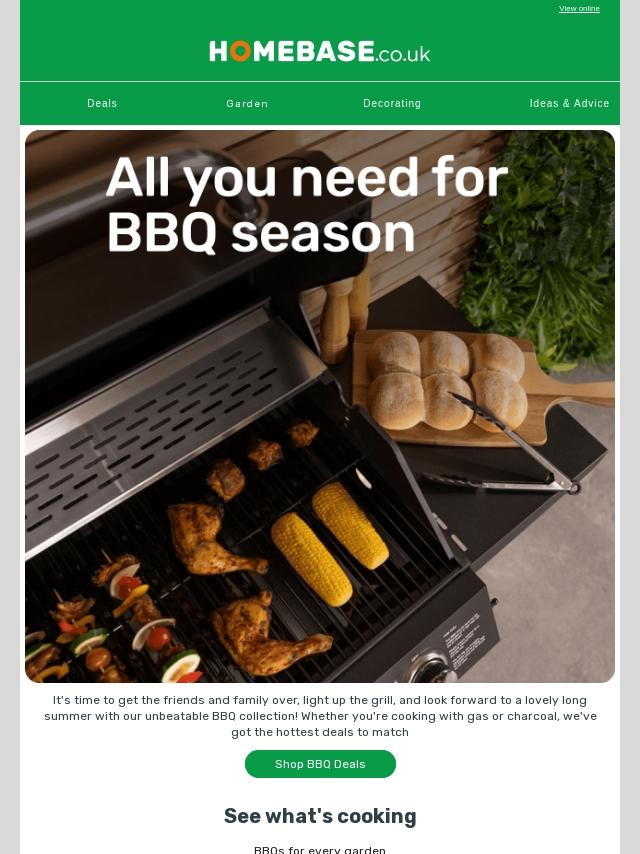Tap the Shop BBQ Deals button
640x854 pixels.
tap(320, 764)
